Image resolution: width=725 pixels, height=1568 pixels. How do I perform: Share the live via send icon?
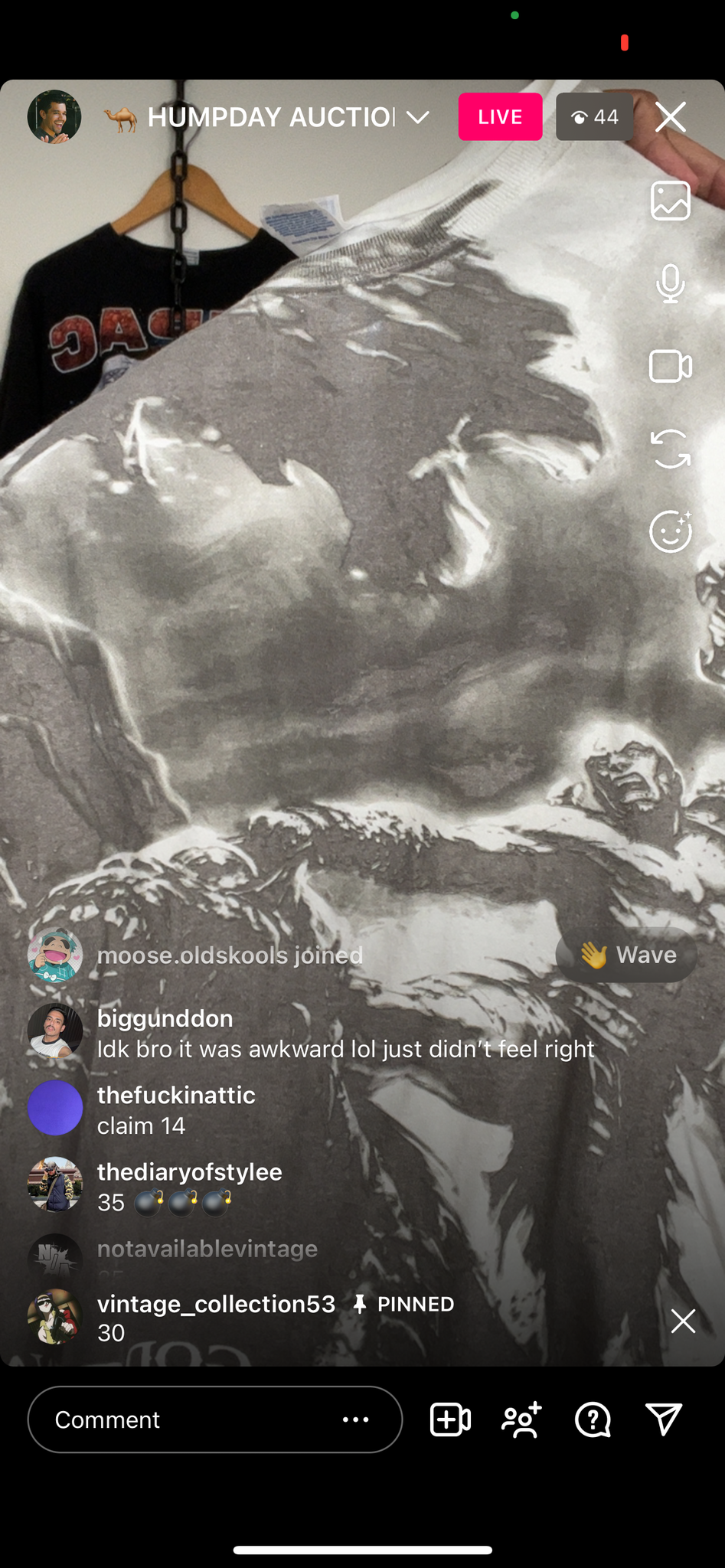(x=663, y=1419)
